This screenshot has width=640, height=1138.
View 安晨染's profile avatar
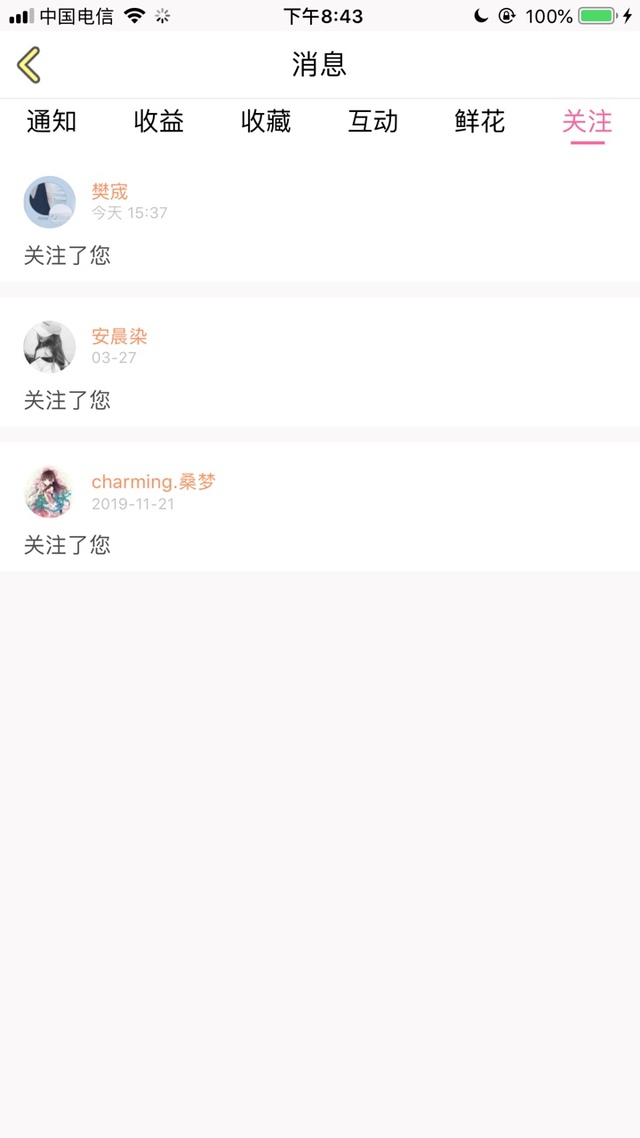[50, 347]
